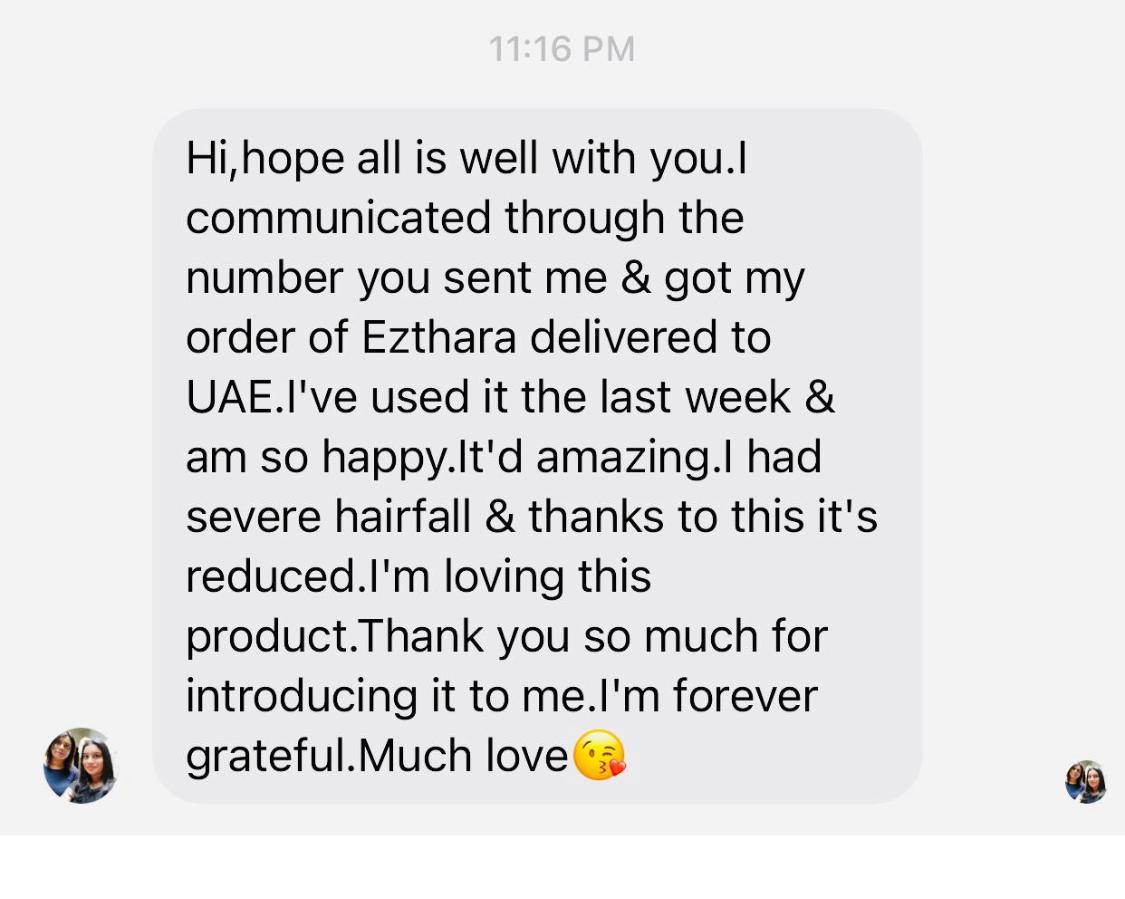Open the sender's profile picture beside the message

[x=80, y=765]
